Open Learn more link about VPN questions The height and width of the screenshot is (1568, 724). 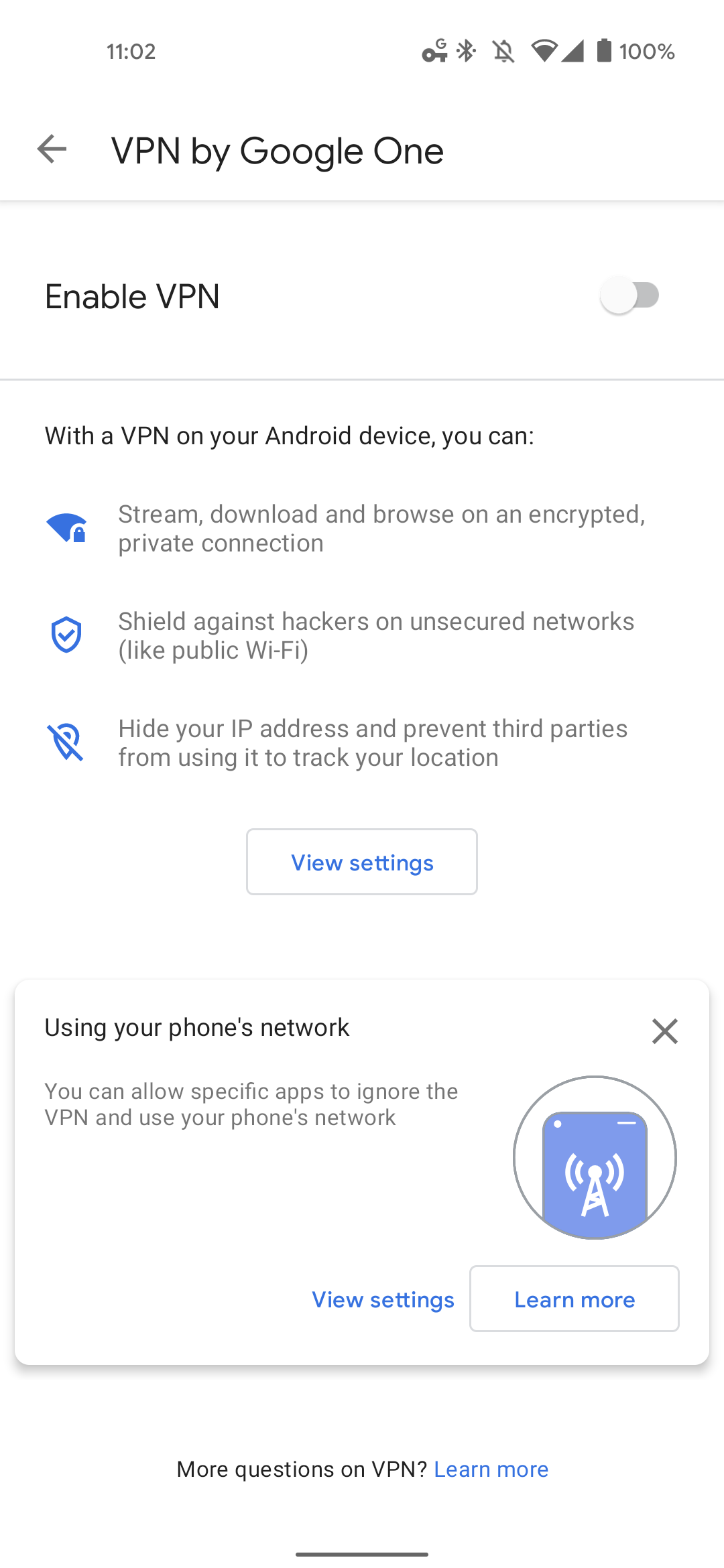(491, 1469)
